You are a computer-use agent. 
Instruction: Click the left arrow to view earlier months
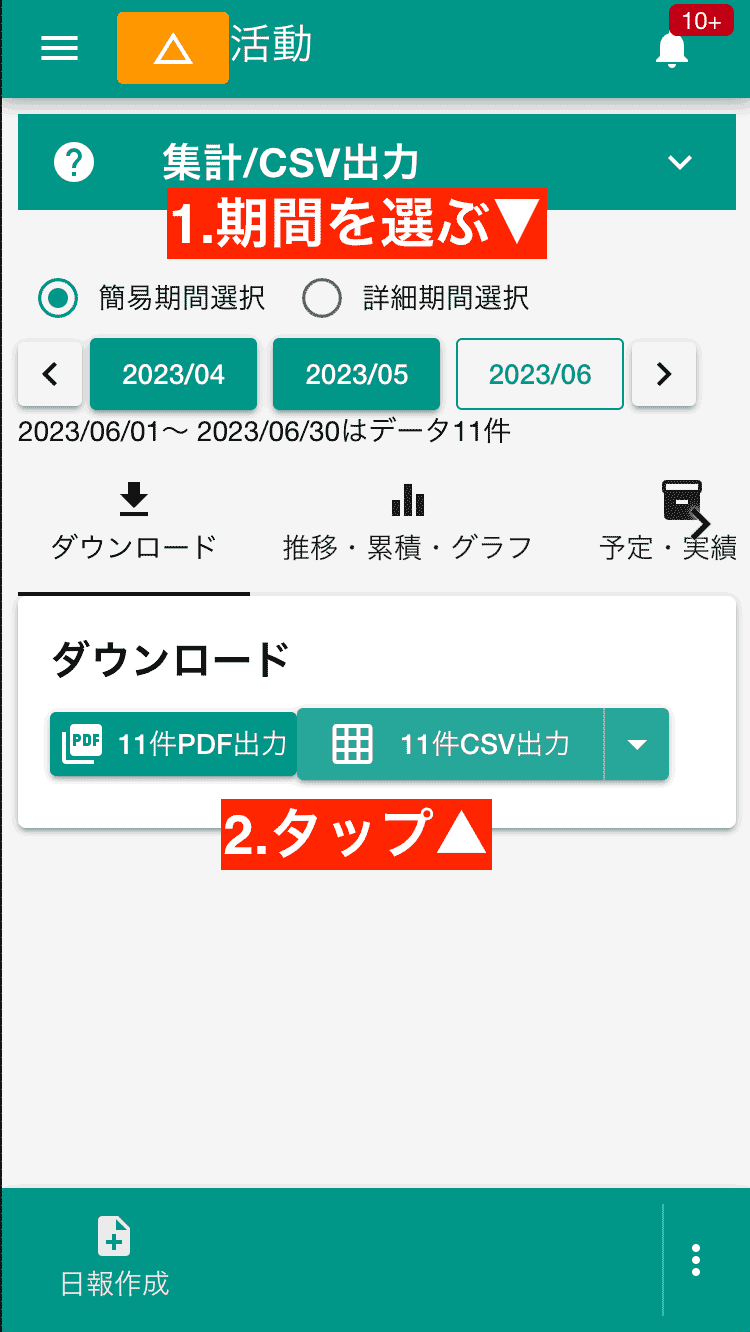tap(50, 374)
